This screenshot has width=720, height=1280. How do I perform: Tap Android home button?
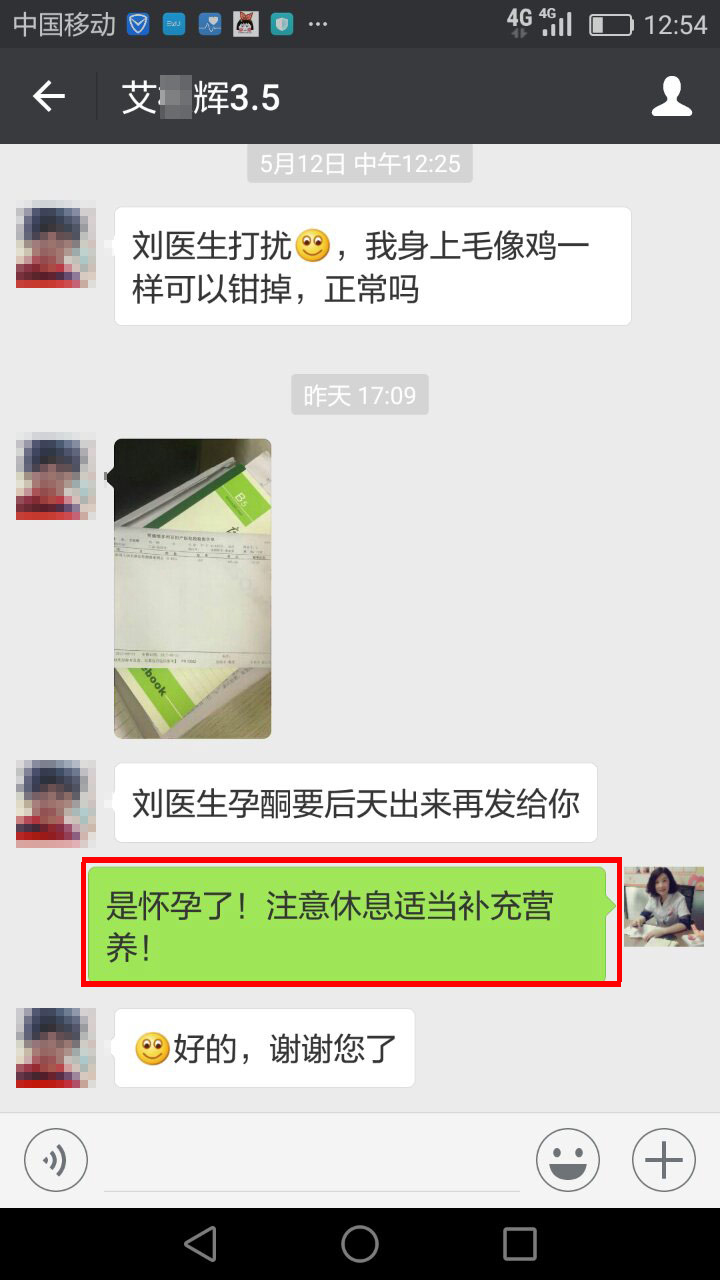[x=360, y=1244]
